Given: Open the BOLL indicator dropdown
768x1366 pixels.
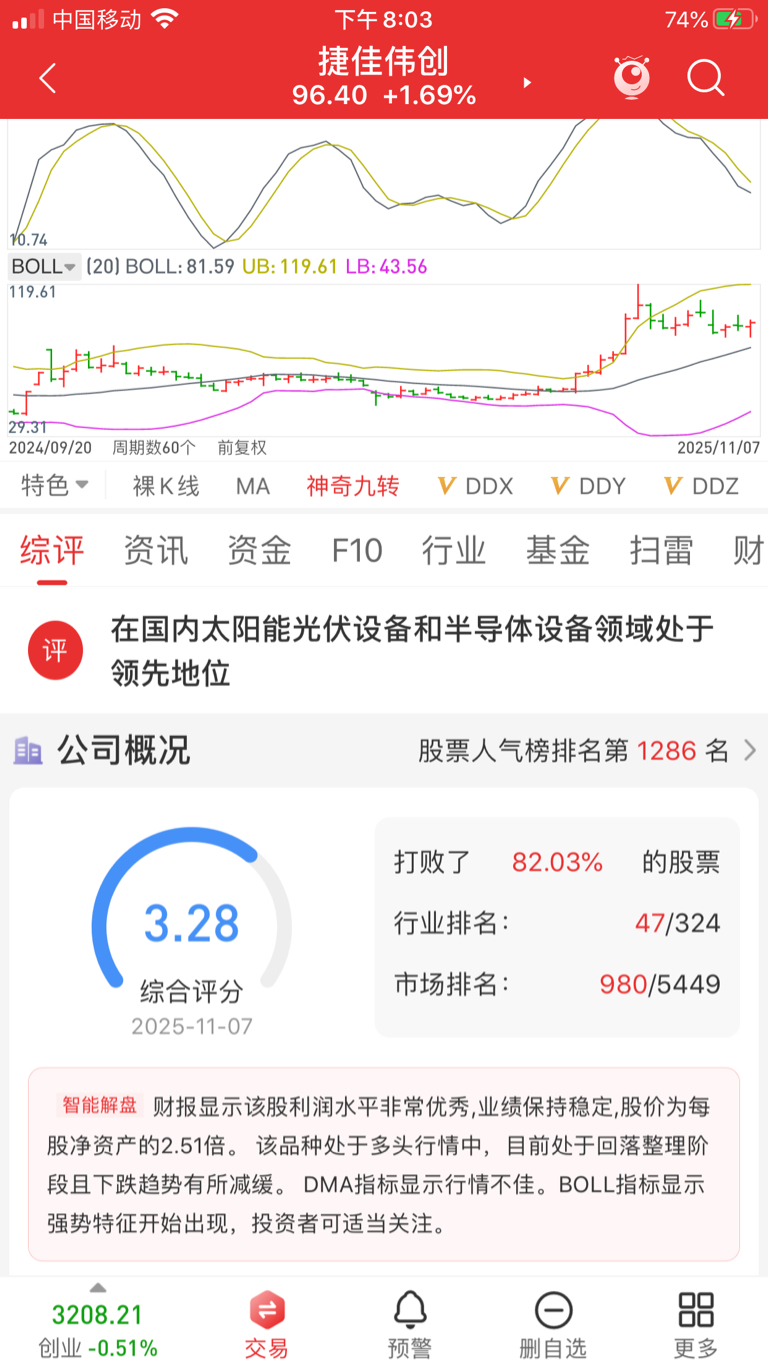Looking at the screenshot, I should coord(44,267).
